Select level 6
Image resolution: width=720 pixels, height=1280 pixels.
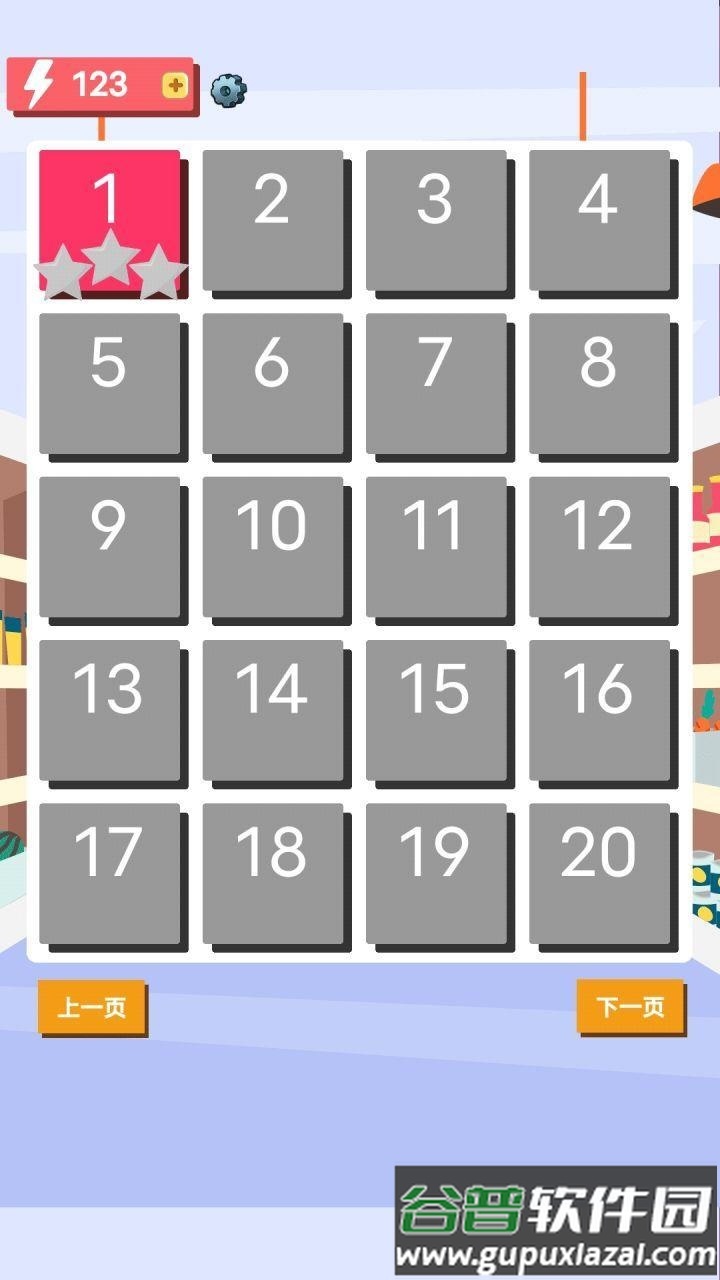273,384
